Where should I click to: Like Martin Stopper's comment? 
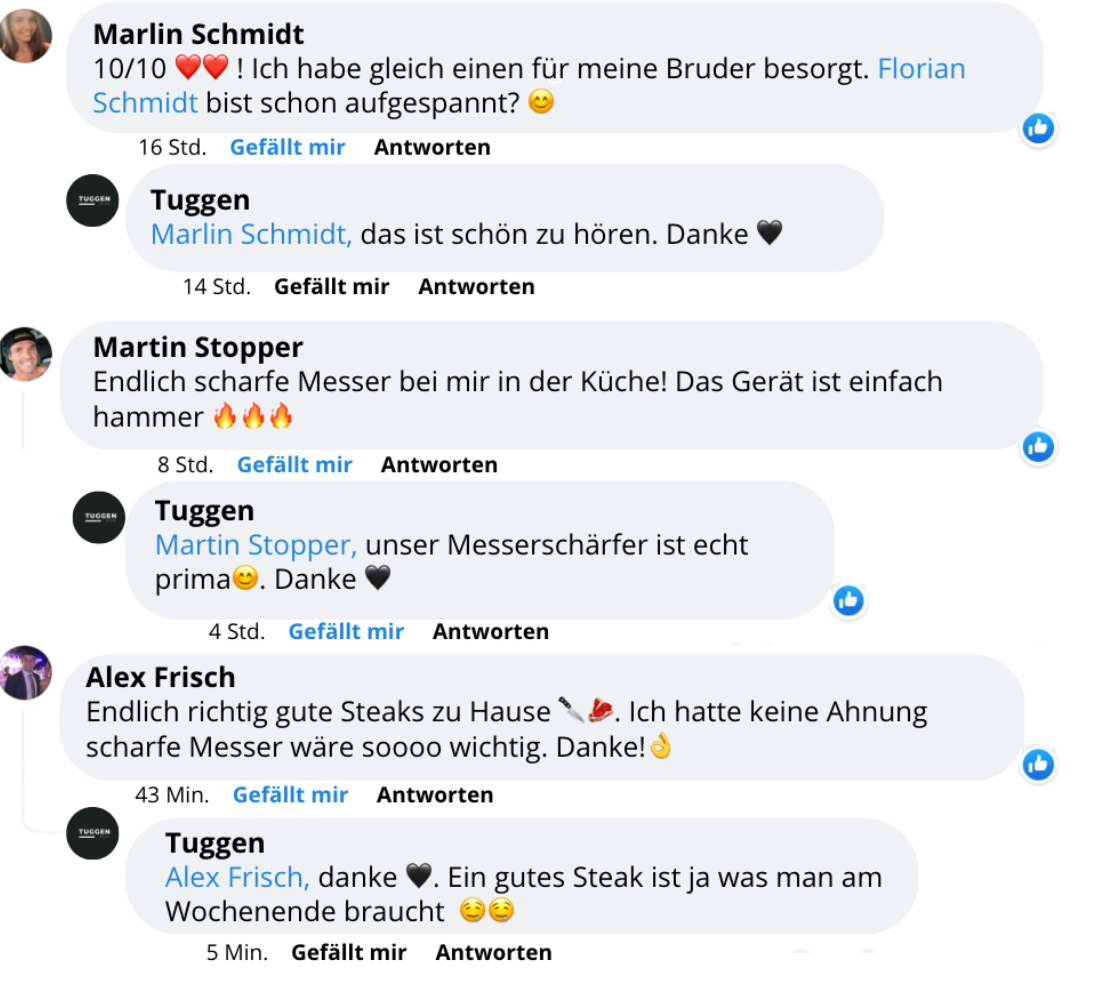pyautogui.click(x=294, y=465)
